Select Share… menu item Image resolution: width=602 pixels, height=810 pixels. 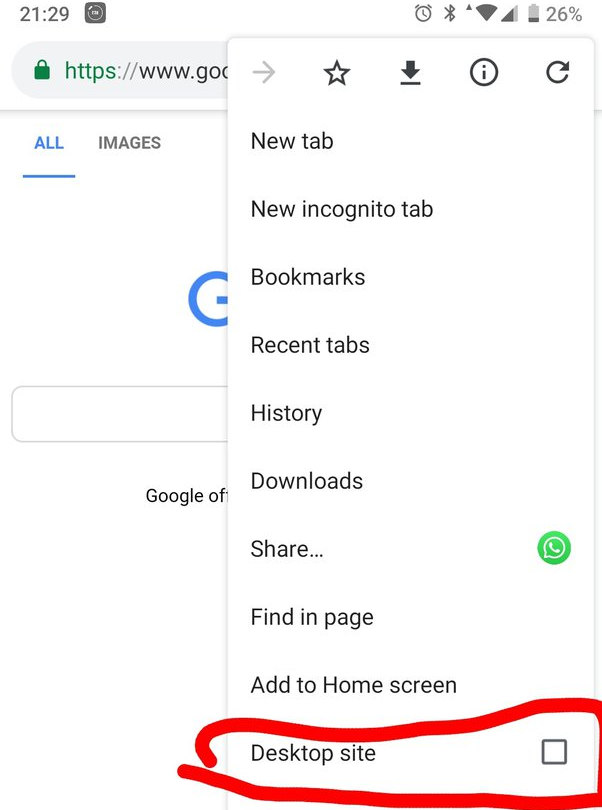click(x=287, y=549)
